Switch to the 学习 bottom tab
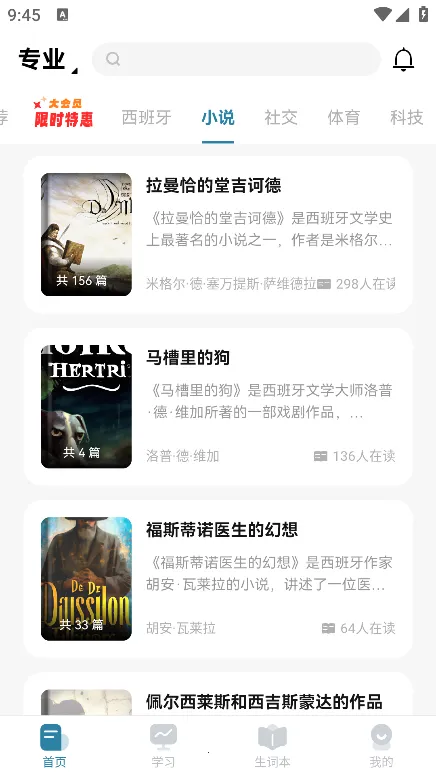The width and height of the screenshot is (436, 776). [x=163, y=746]
